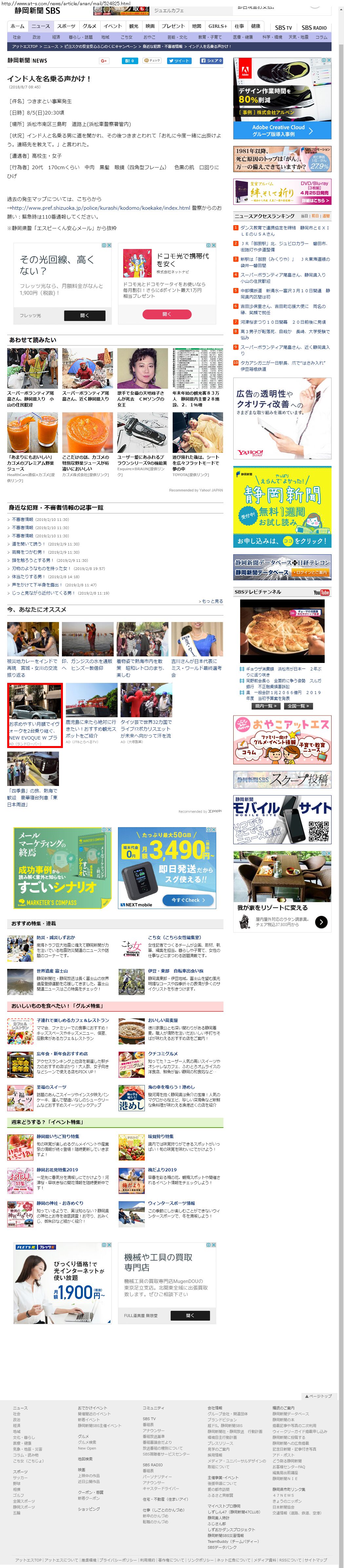Open the ホーム navigation tab
Viewport: 344px width, 1568px height.
[x=17, y=26]
